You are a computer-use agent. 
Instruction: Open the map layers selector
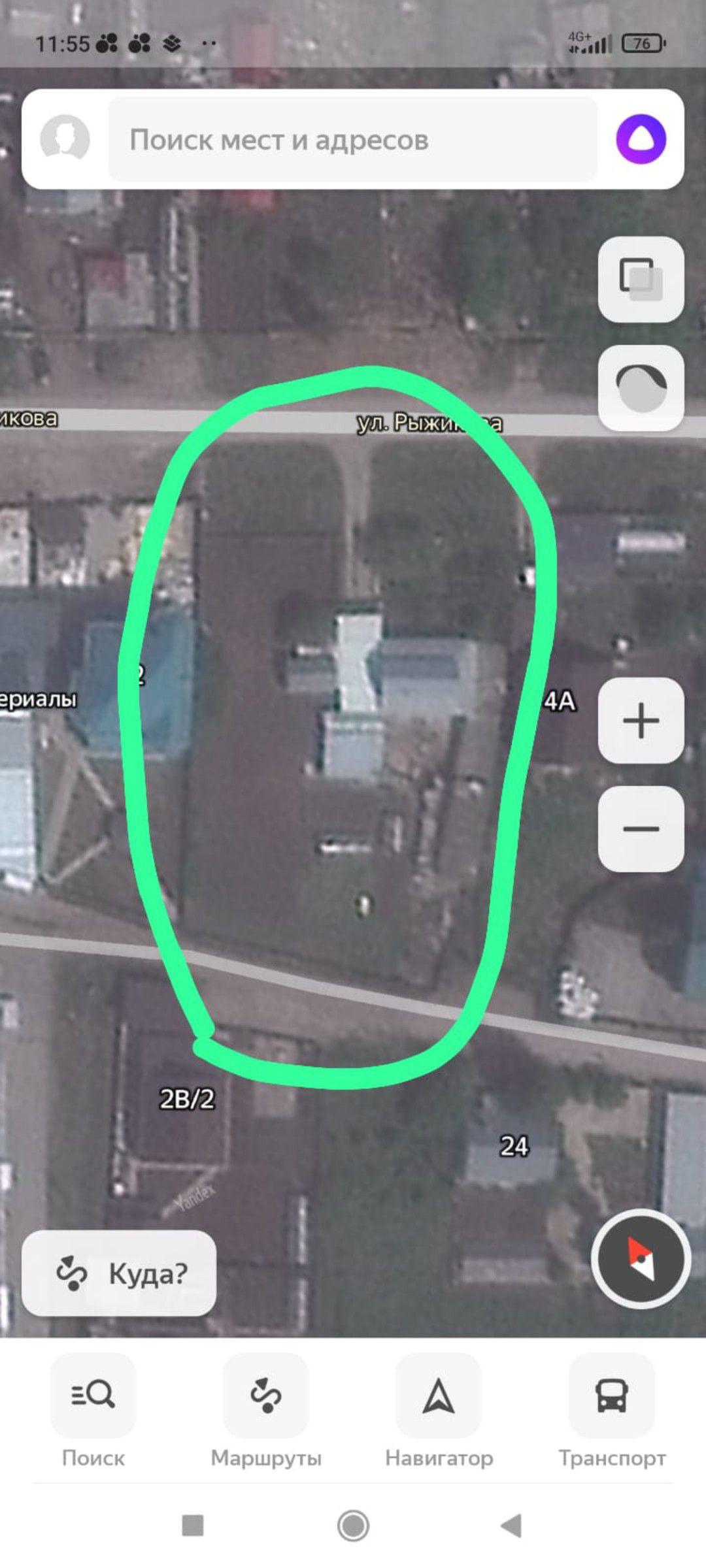641,280
